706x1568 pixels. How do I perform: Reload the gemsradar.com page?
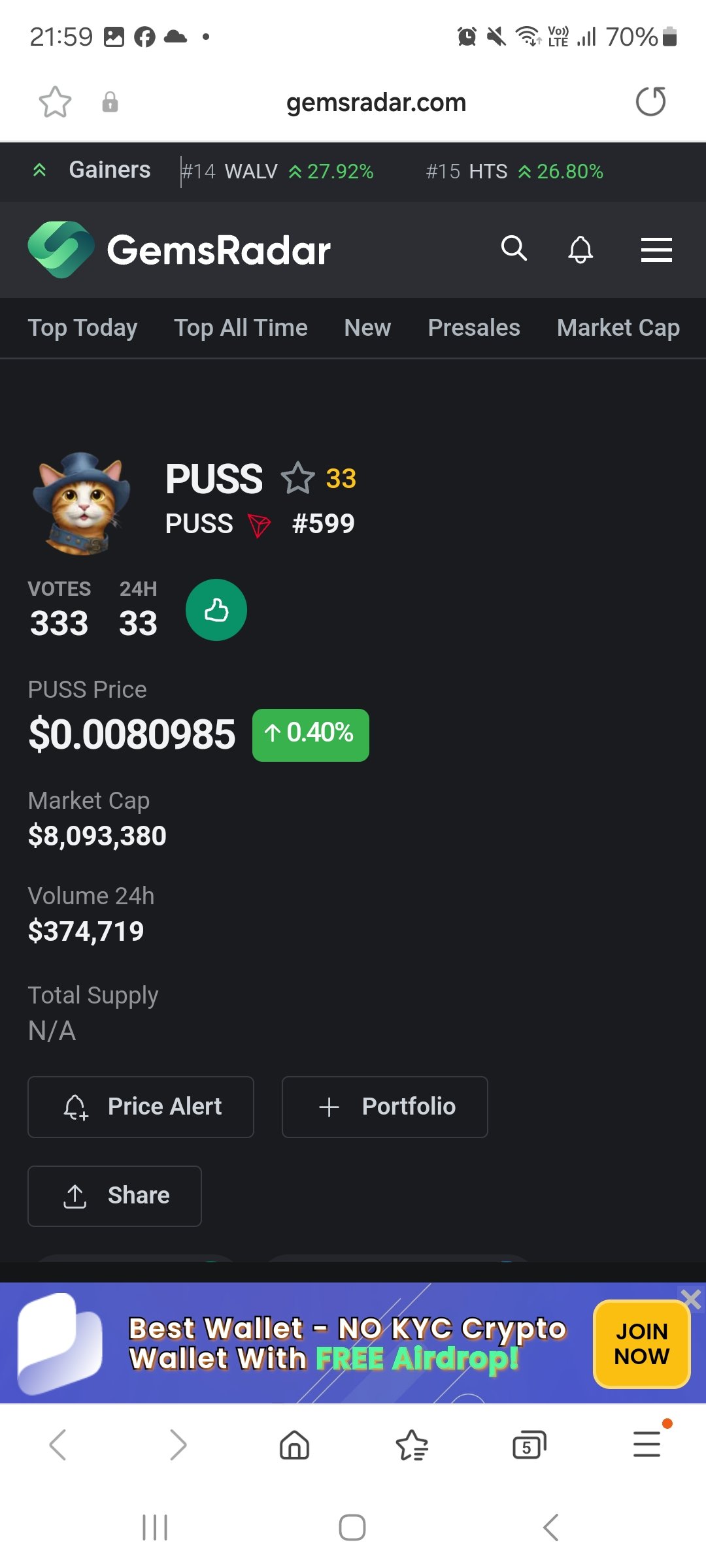pyautogui.click(x=650, y=102)
